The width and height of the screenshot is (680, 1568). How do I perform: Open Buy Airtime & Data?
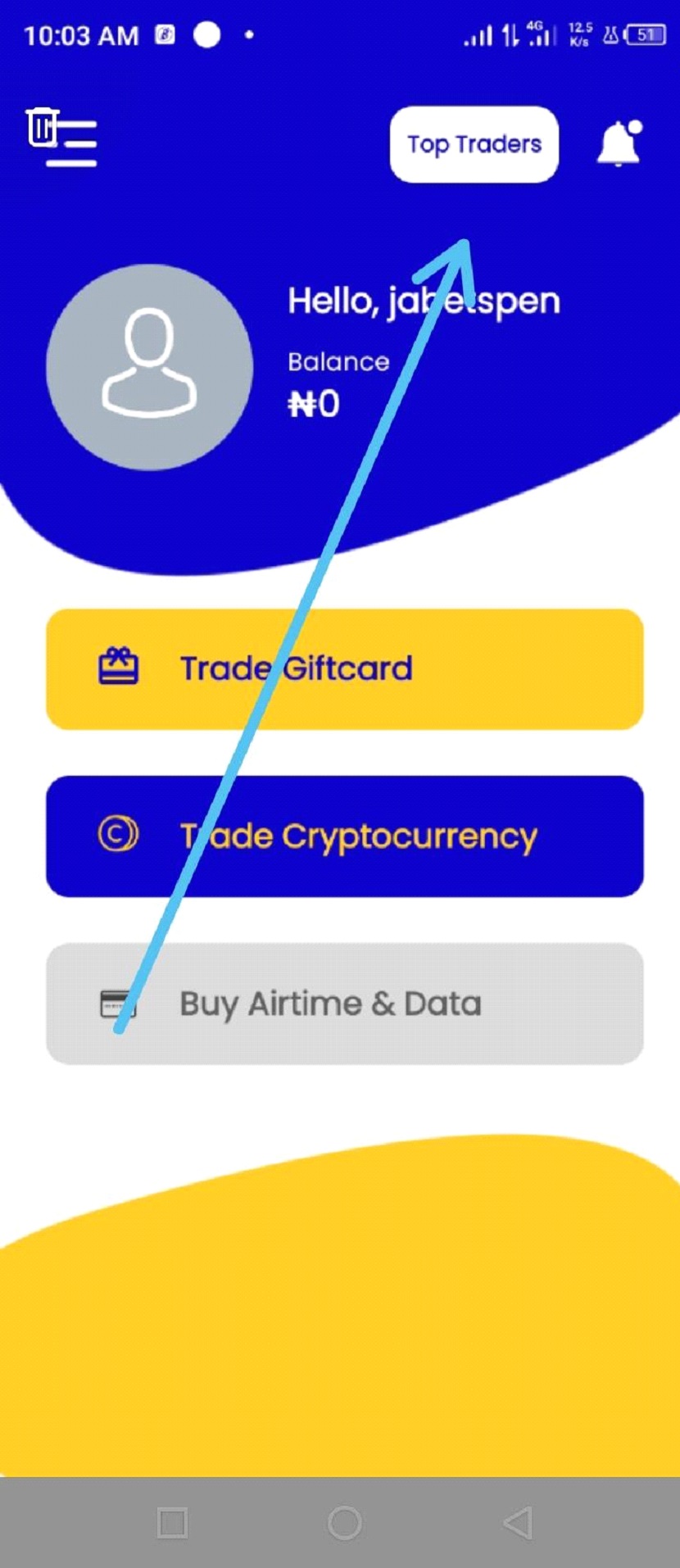[344, 1004]
